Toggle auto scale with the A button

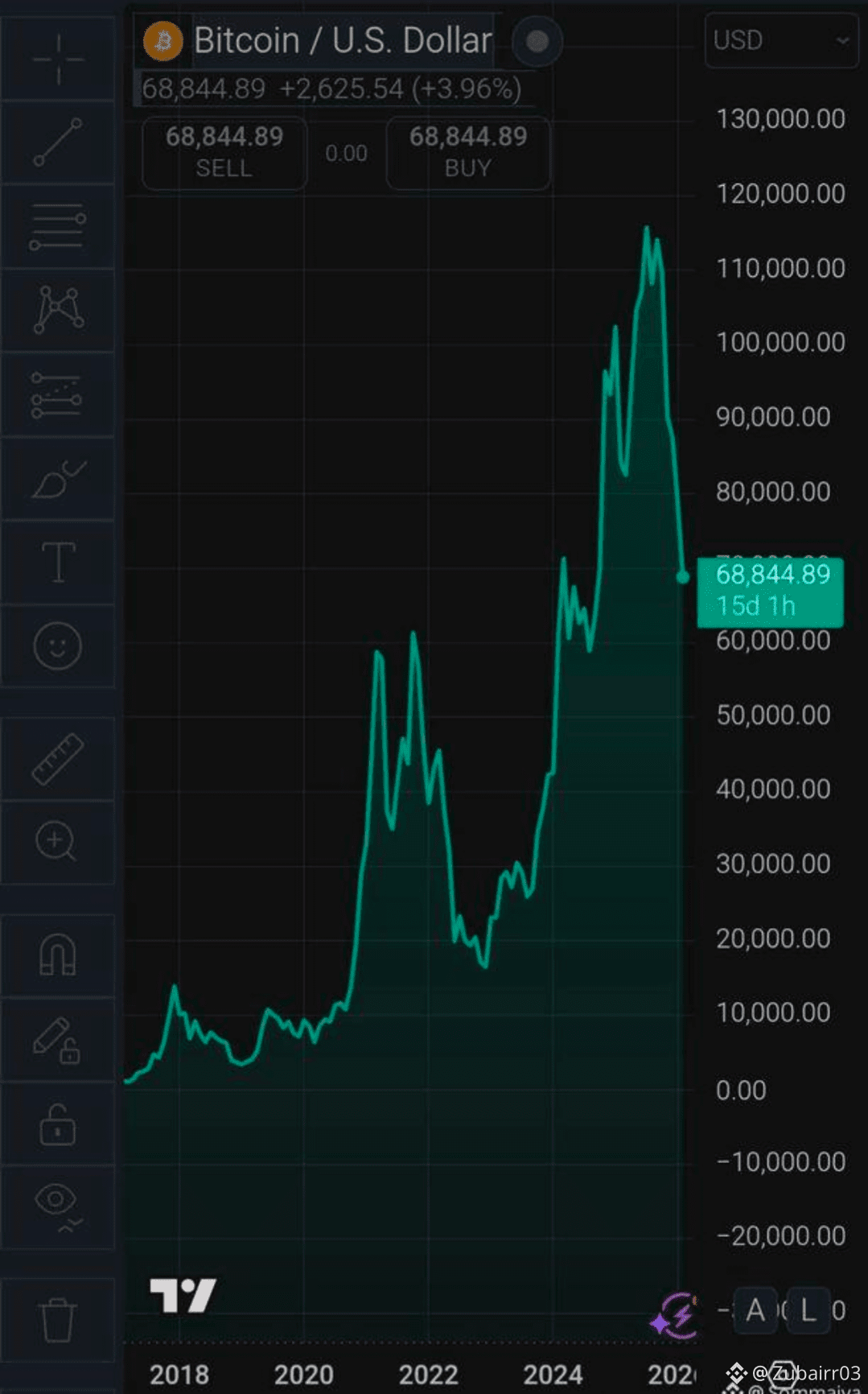click(755, 1310)
